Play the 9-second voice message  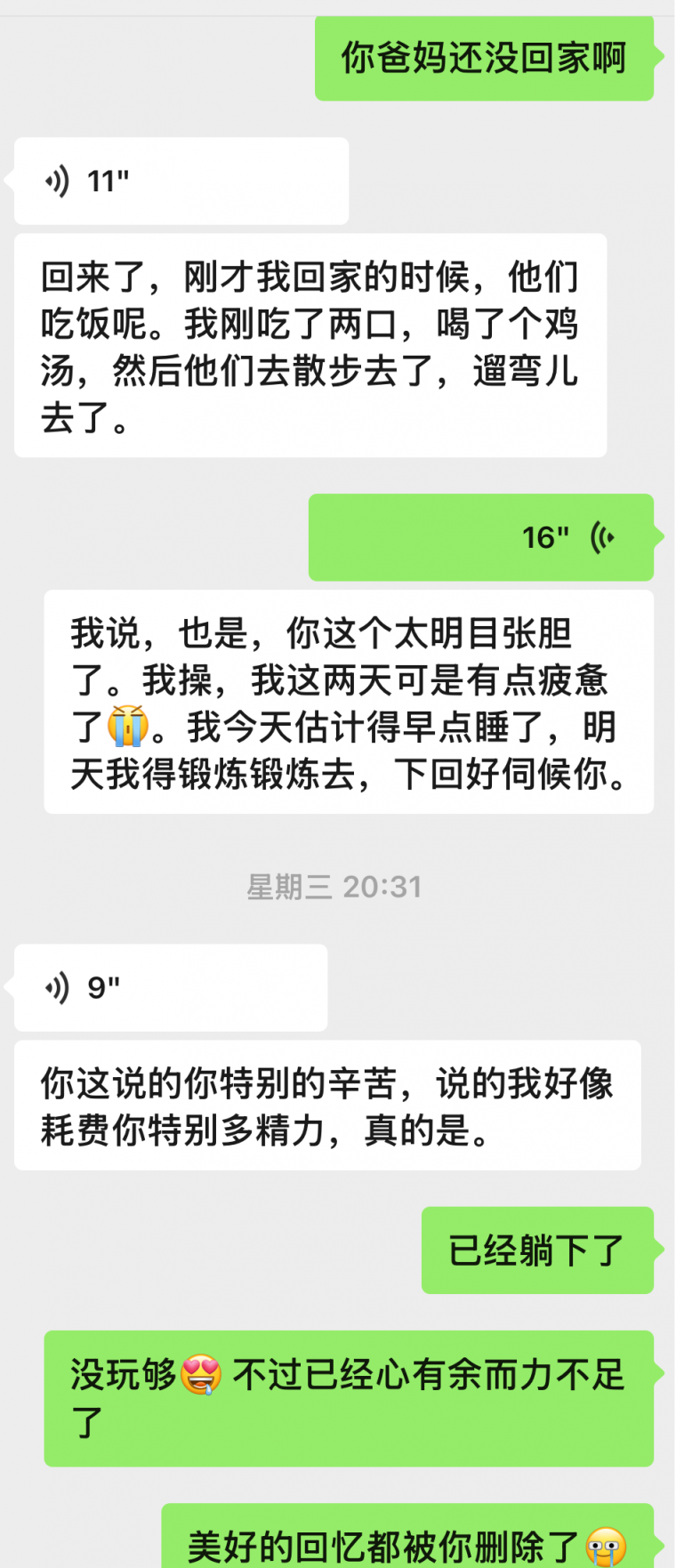click(x=170, y=987)
